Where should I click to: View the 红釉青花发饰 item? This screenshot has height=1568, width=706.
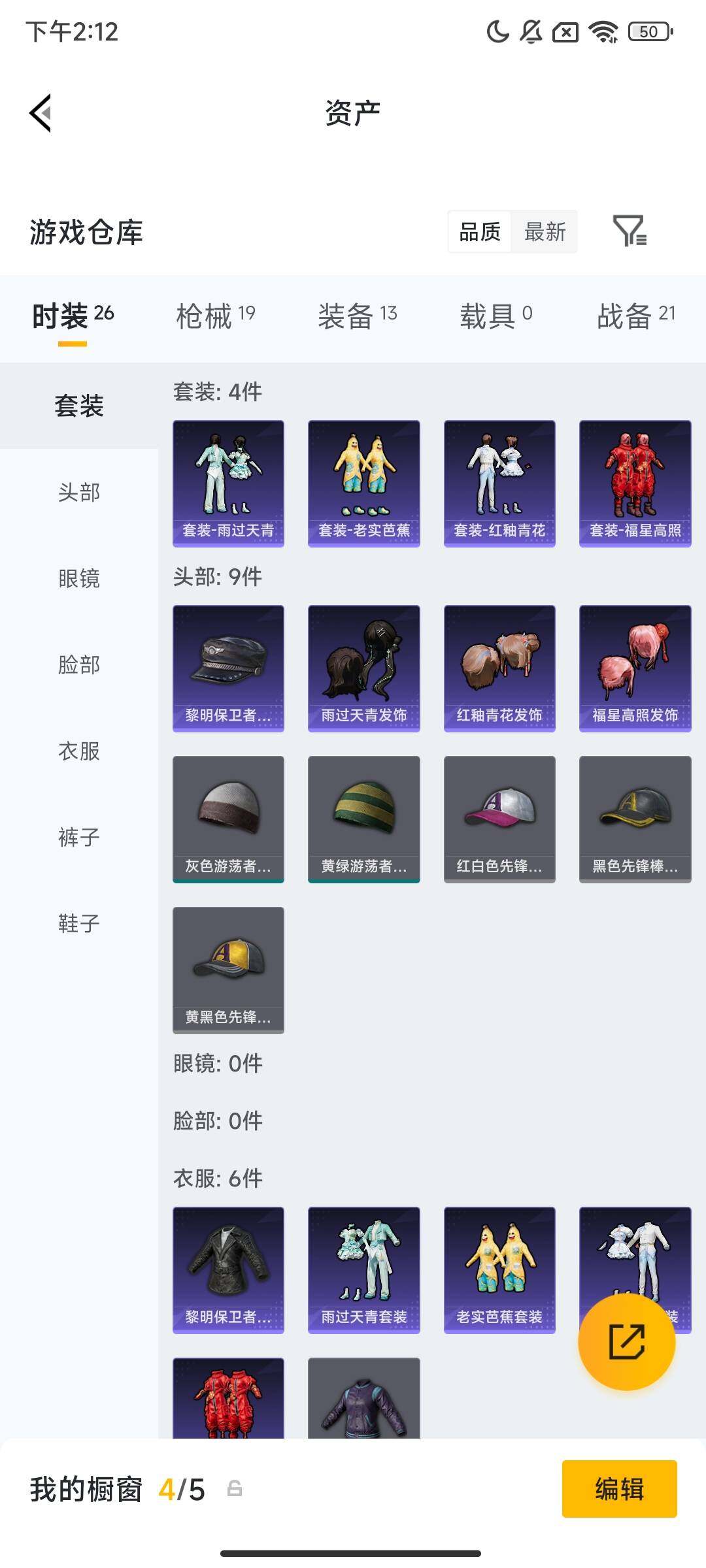[x=499, y=668]
